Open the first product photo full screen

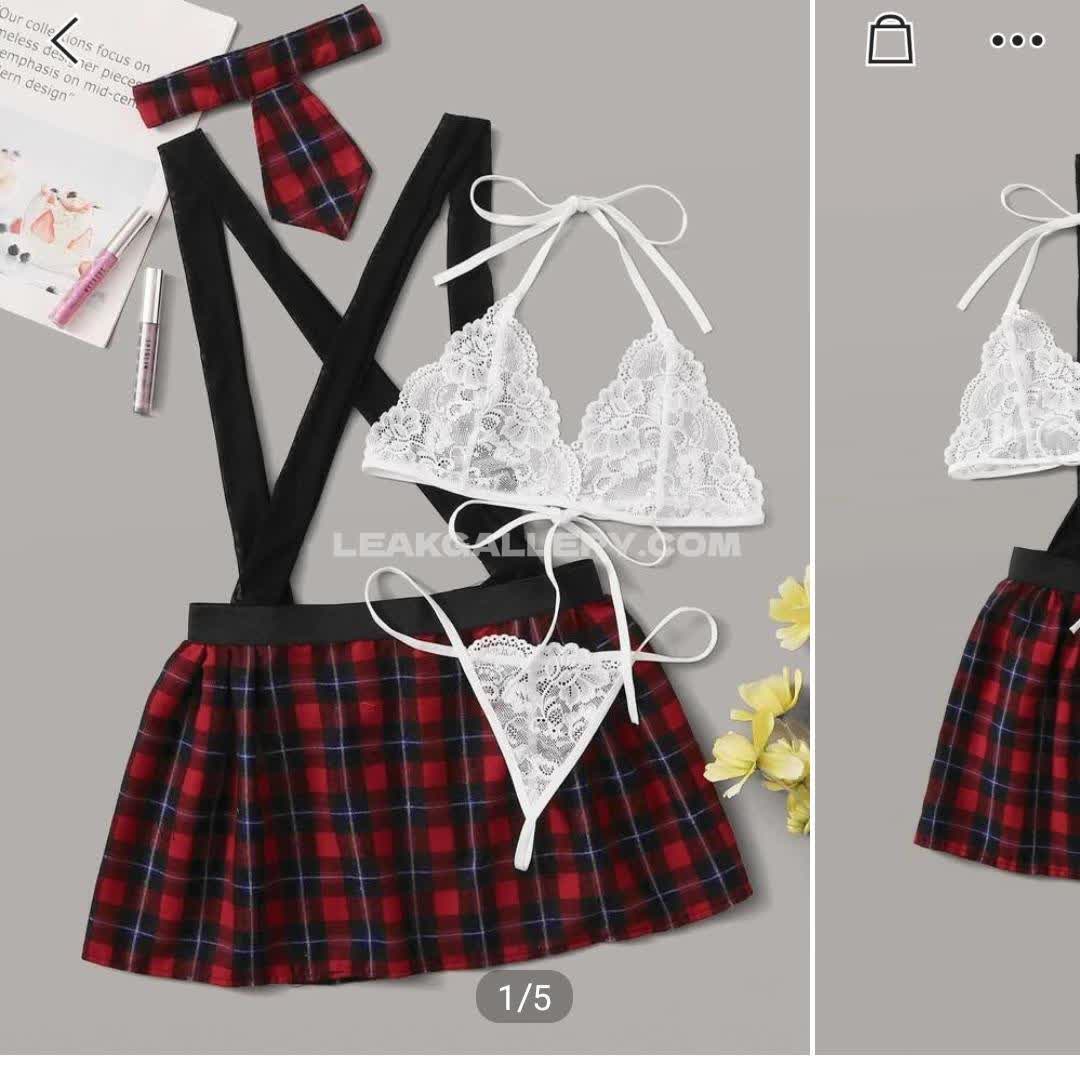(x=405, y=540)
